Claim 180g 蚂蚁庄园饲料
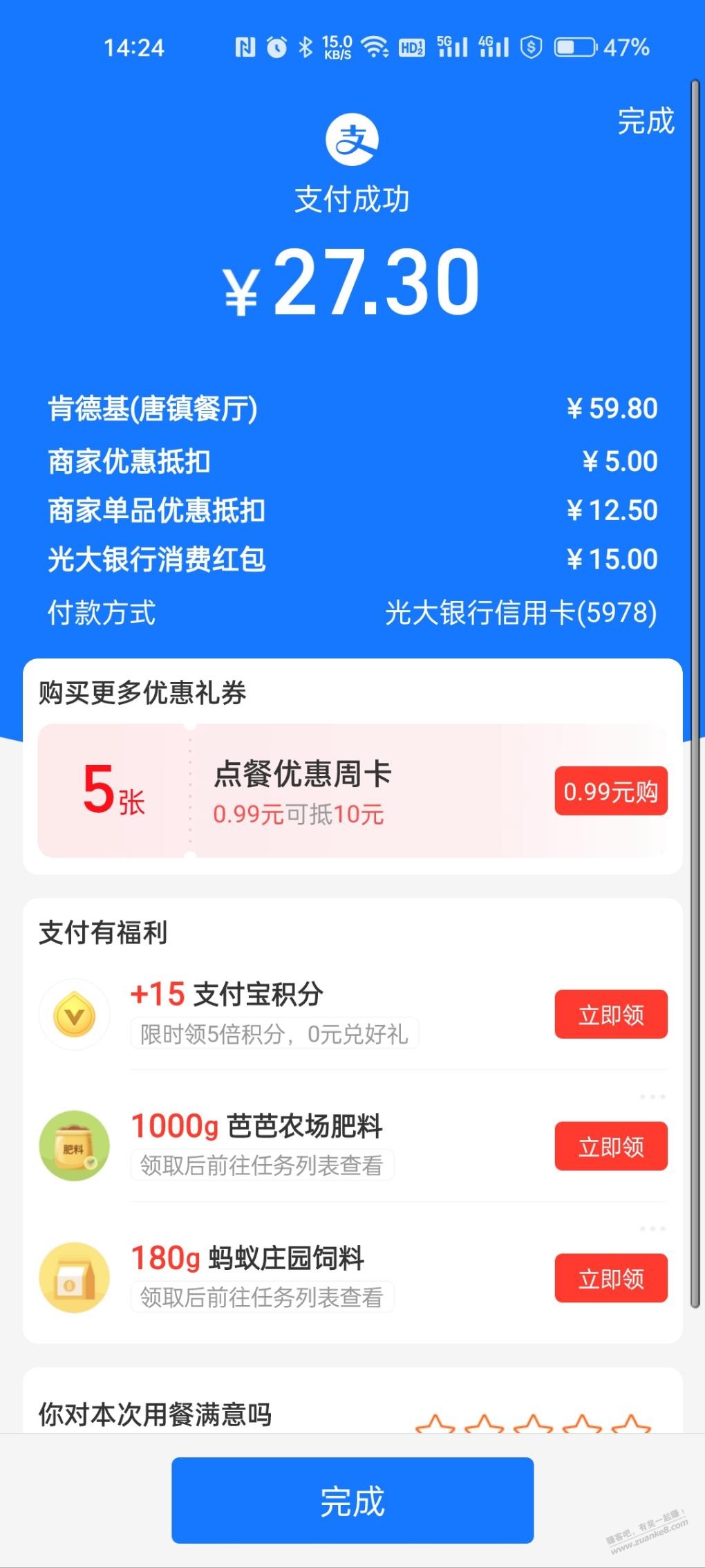The width and height of the screenshot is (705, 1568). coord(610,1278)
